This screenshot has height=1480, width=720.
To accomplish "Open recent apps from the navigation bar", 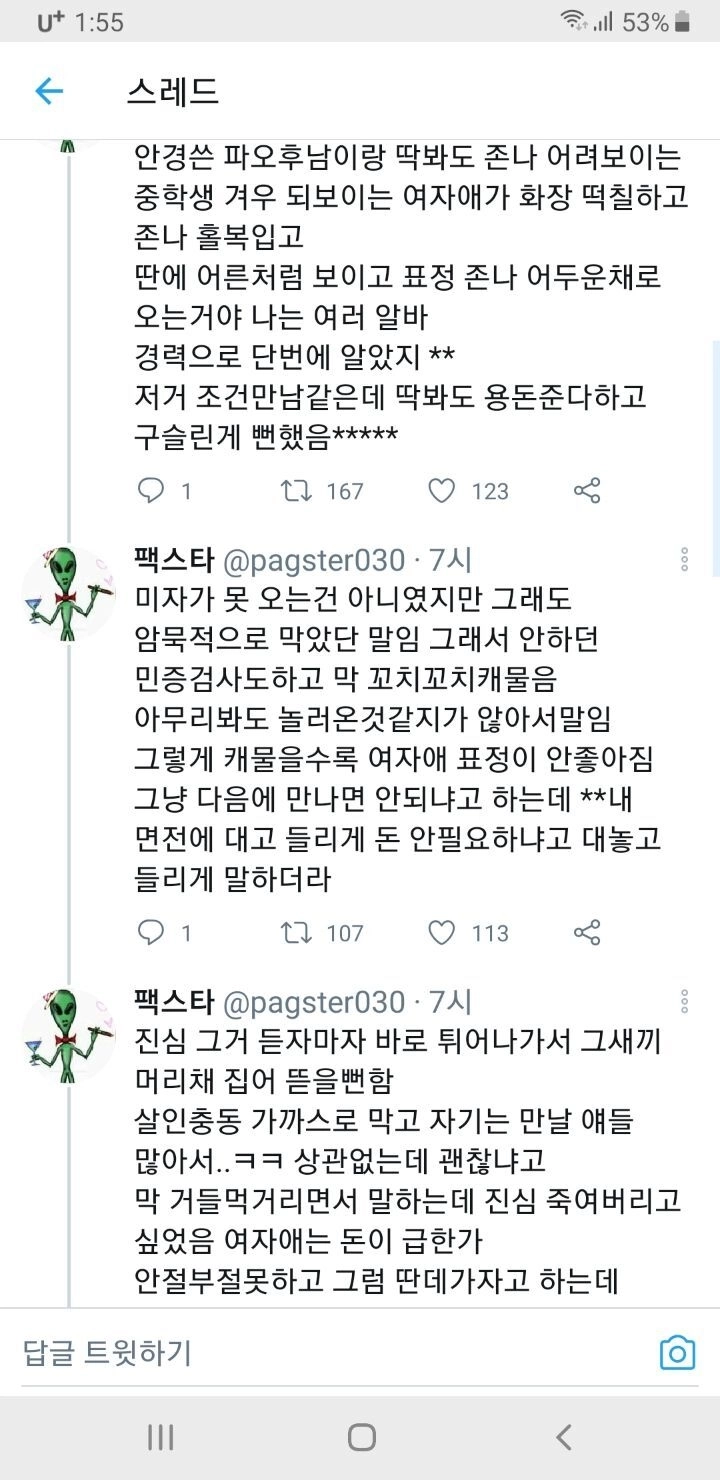I will point(160,1438).
